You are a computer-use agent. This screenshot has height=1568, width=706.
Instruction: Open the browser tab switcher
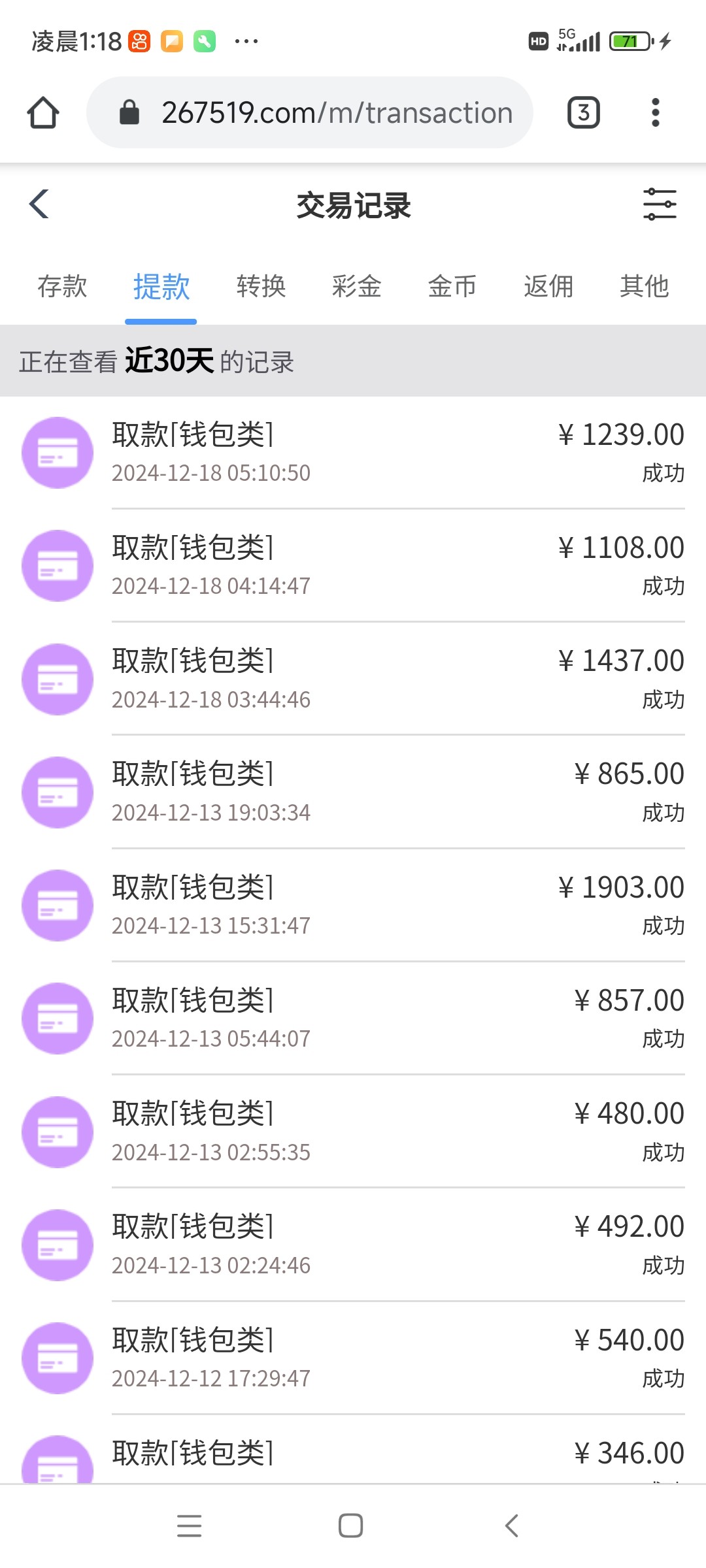pyautogui.click(x=583, y=112)
